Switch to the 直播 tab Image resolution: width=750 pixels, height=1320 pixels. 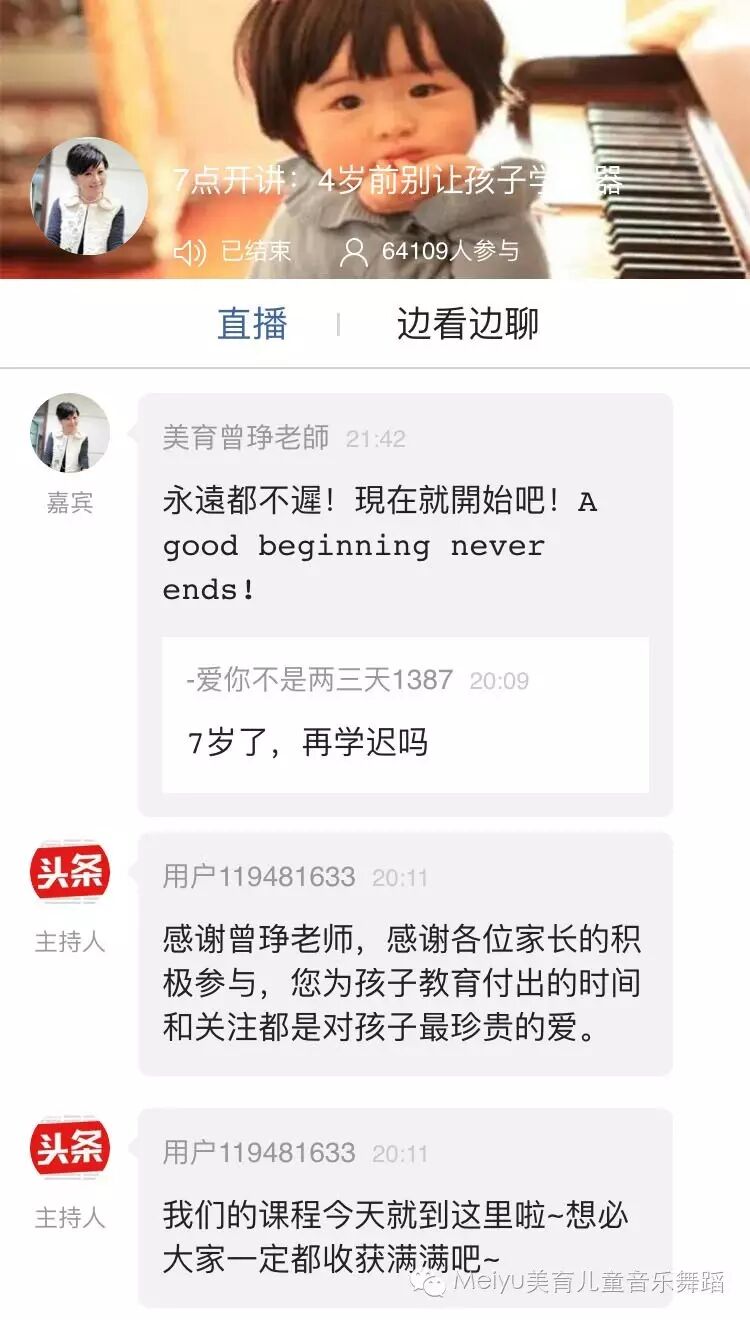click(252, 324)
